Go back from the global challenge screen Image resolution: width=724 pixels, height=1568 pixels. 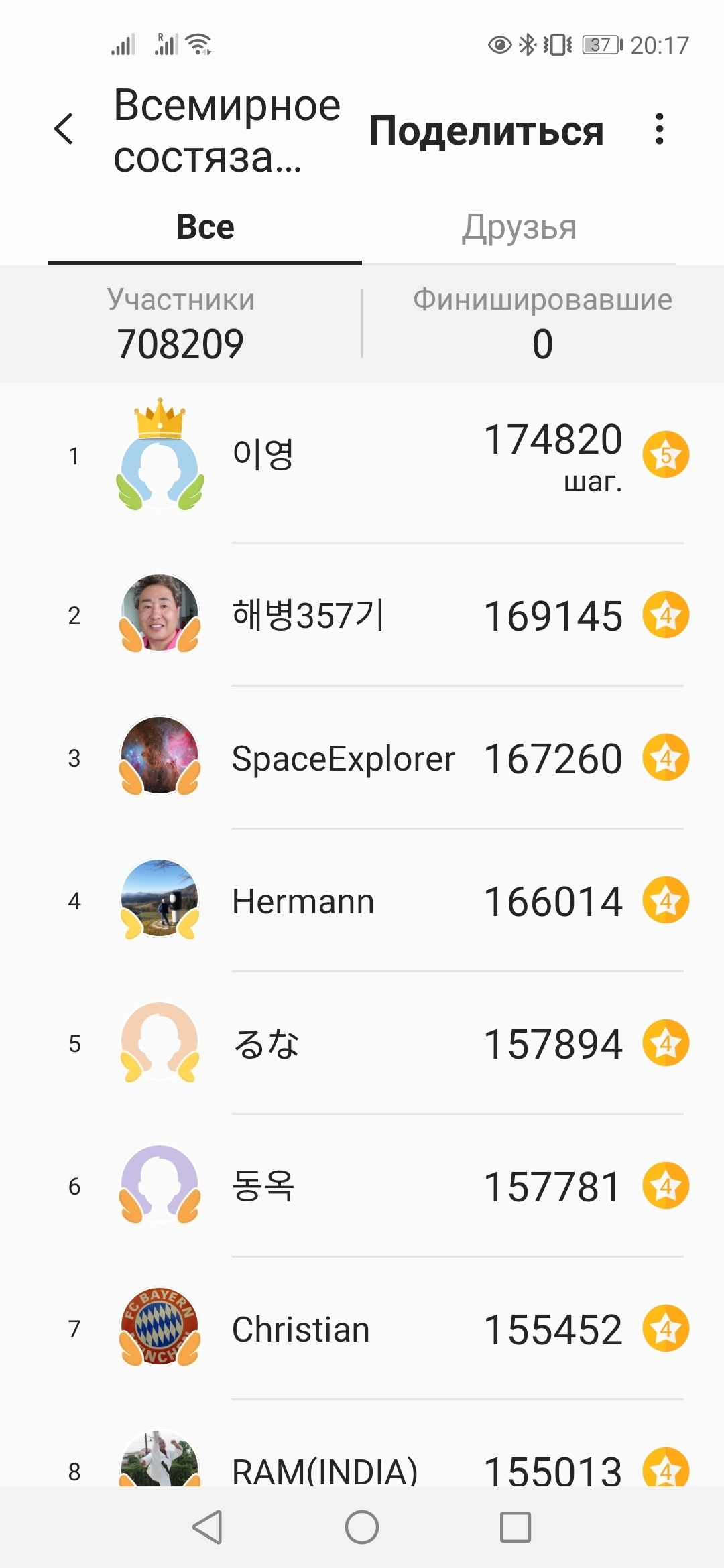(64, 129)
